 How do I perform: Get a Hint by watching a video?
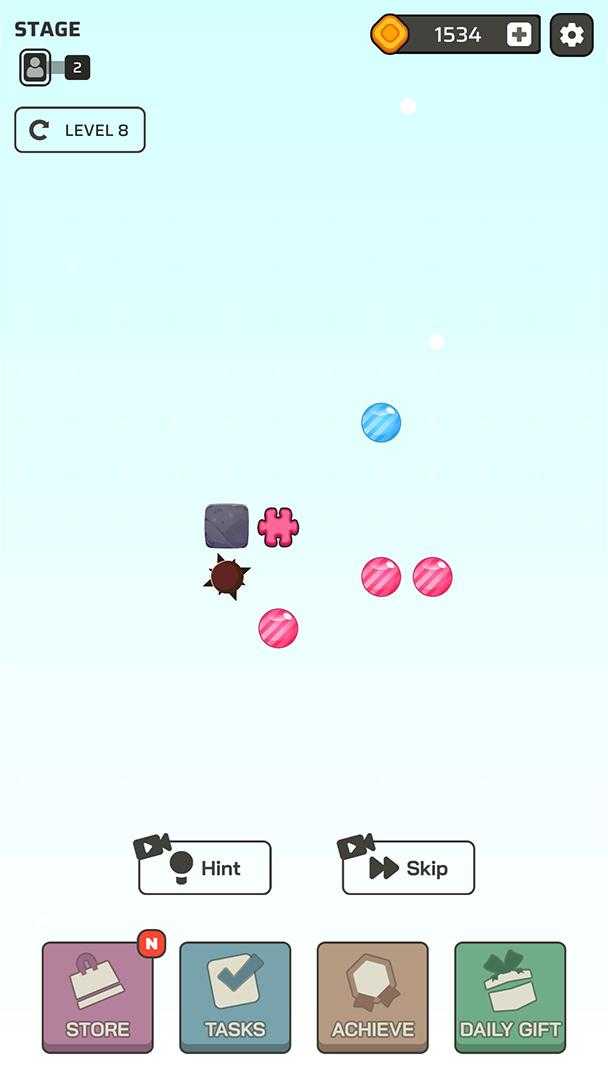coord(205,867)
